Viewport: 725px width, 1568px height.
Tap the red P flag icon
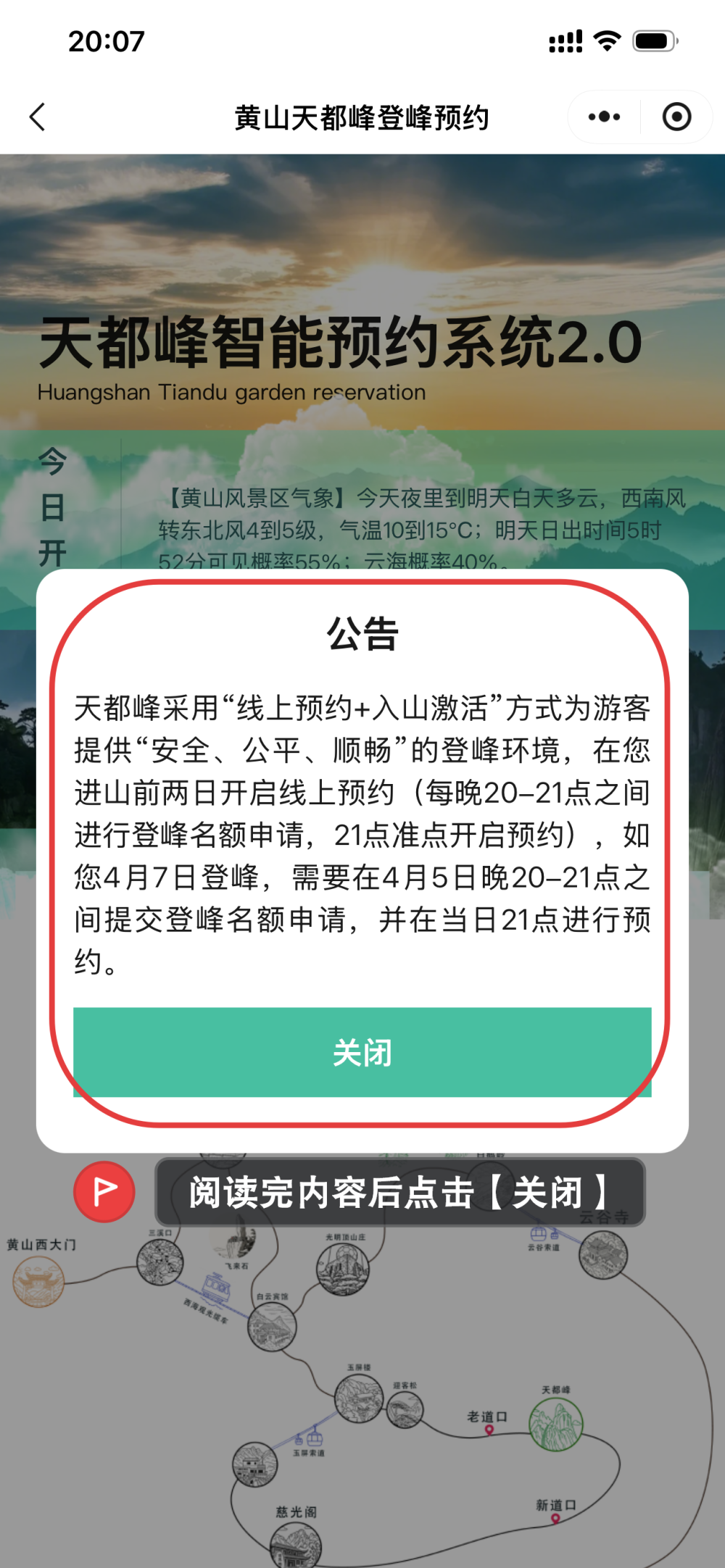tap(103, 1192)
